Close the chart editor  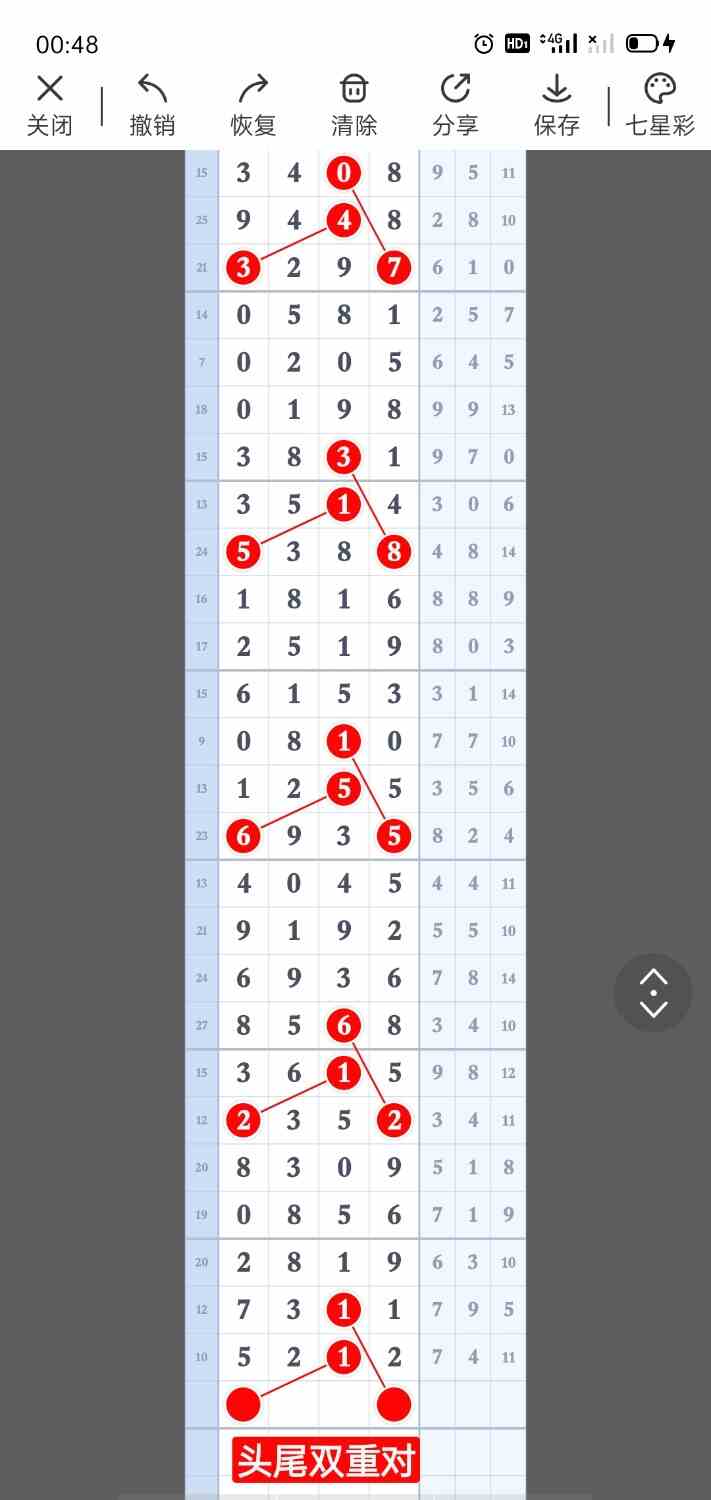coord(49,105)
